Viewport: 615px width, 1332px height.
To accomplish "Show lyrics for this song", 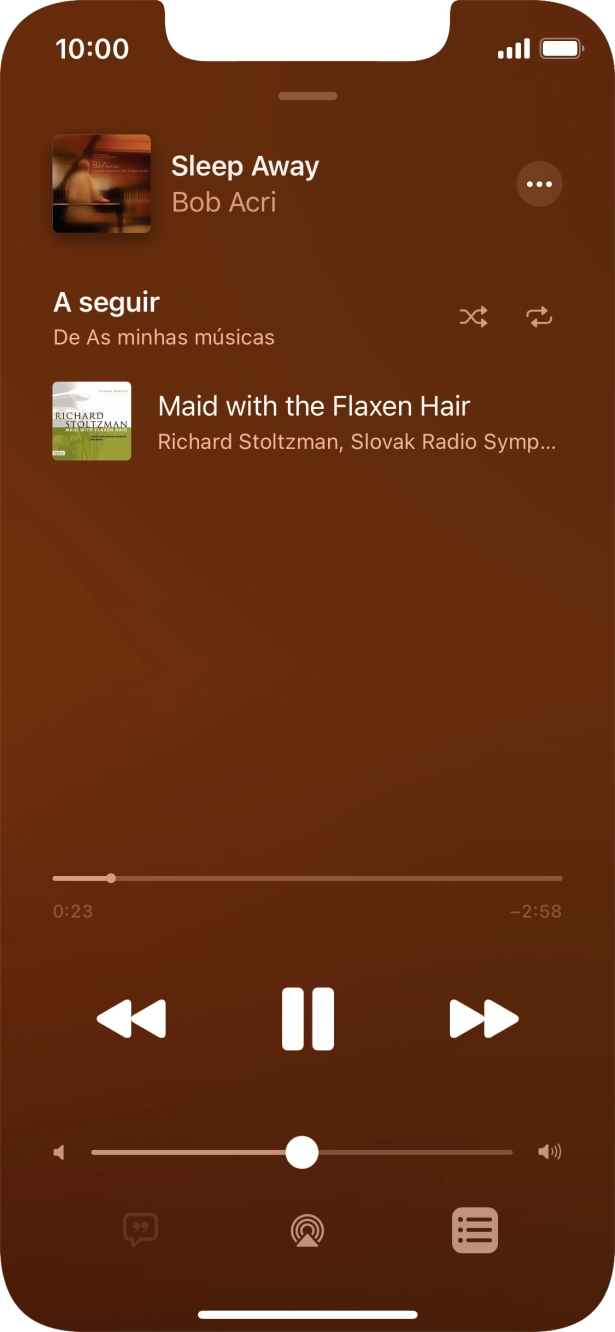I will coord(141,1229).
